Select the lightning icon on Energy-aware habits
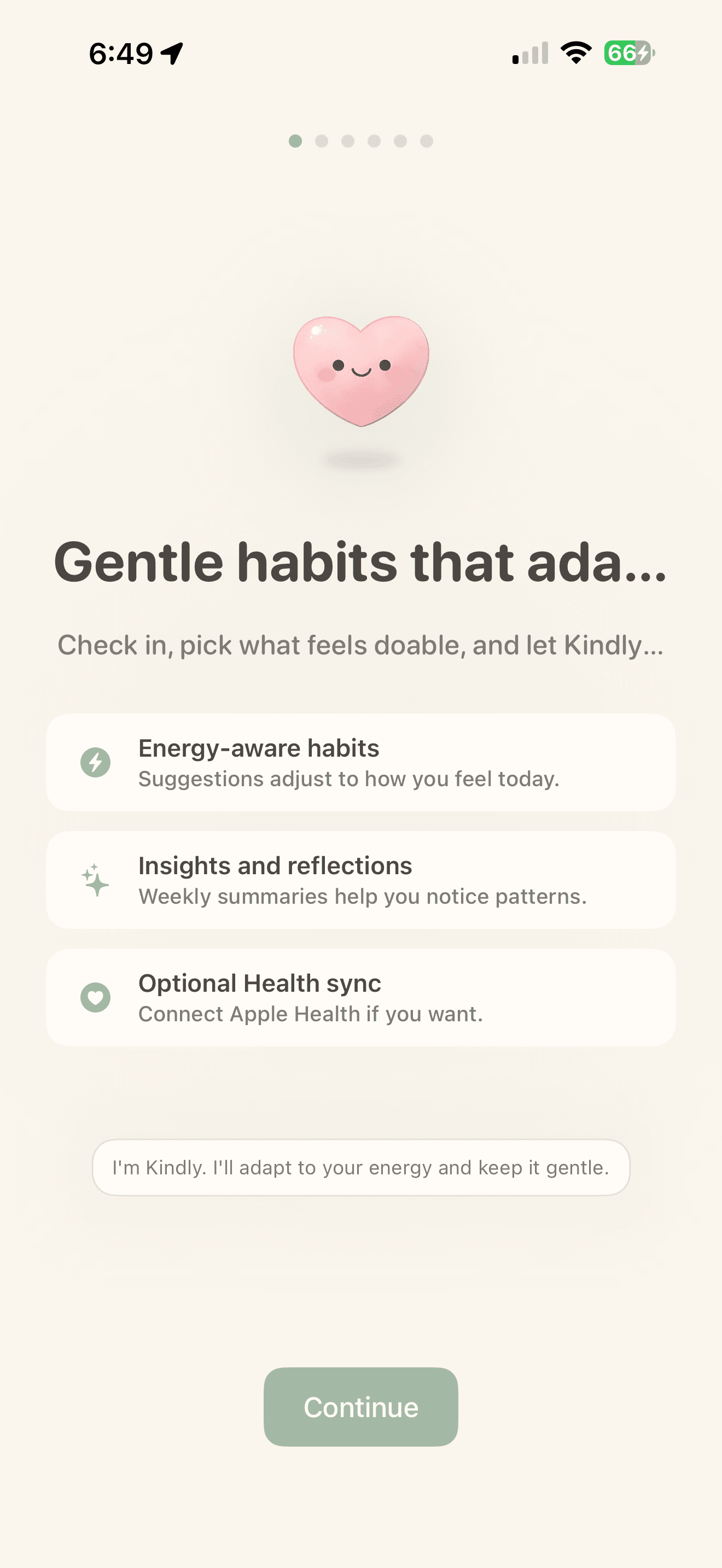The height and width of the screenshot is (1568, 722). click(95, 763)
